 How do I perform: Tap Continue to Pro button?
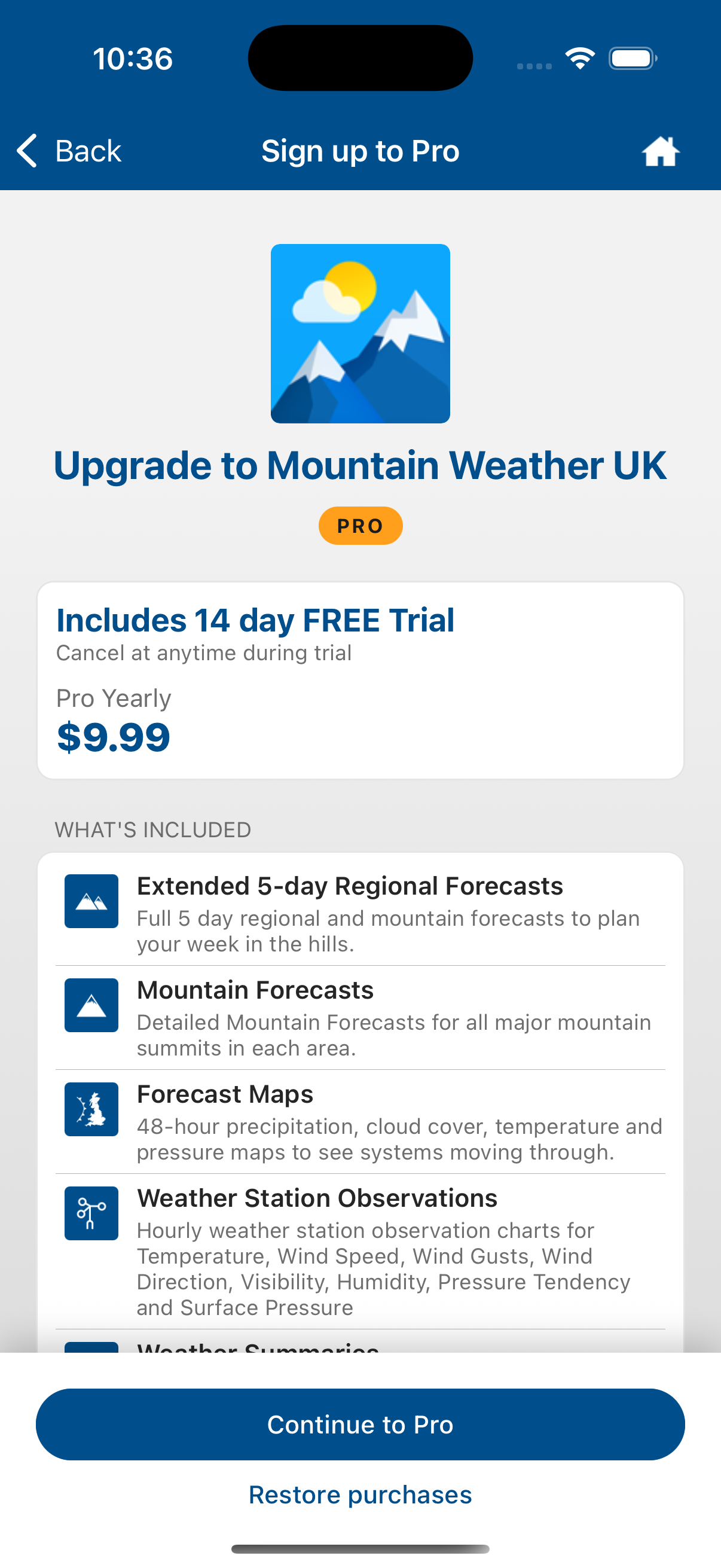360,1424
